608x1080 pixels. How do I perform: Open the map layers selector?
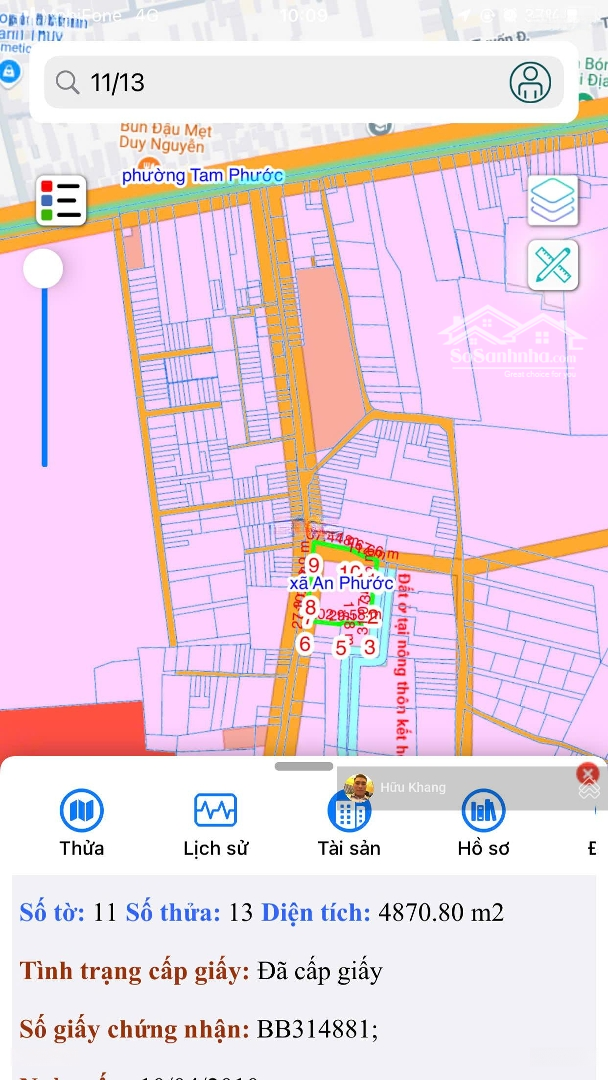[x=553, y=201]
